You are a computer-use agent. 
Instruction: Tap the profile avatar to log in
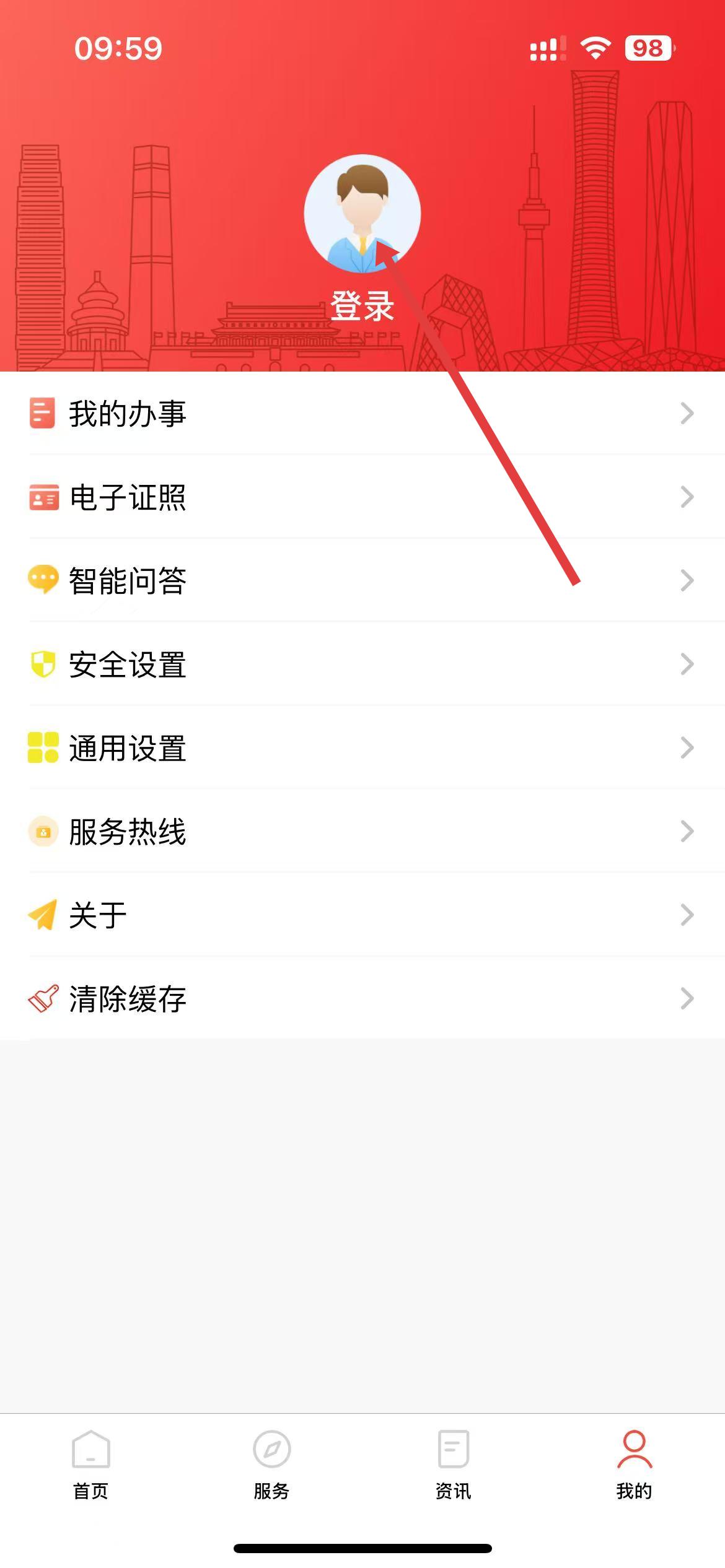[x=362, y=214]
